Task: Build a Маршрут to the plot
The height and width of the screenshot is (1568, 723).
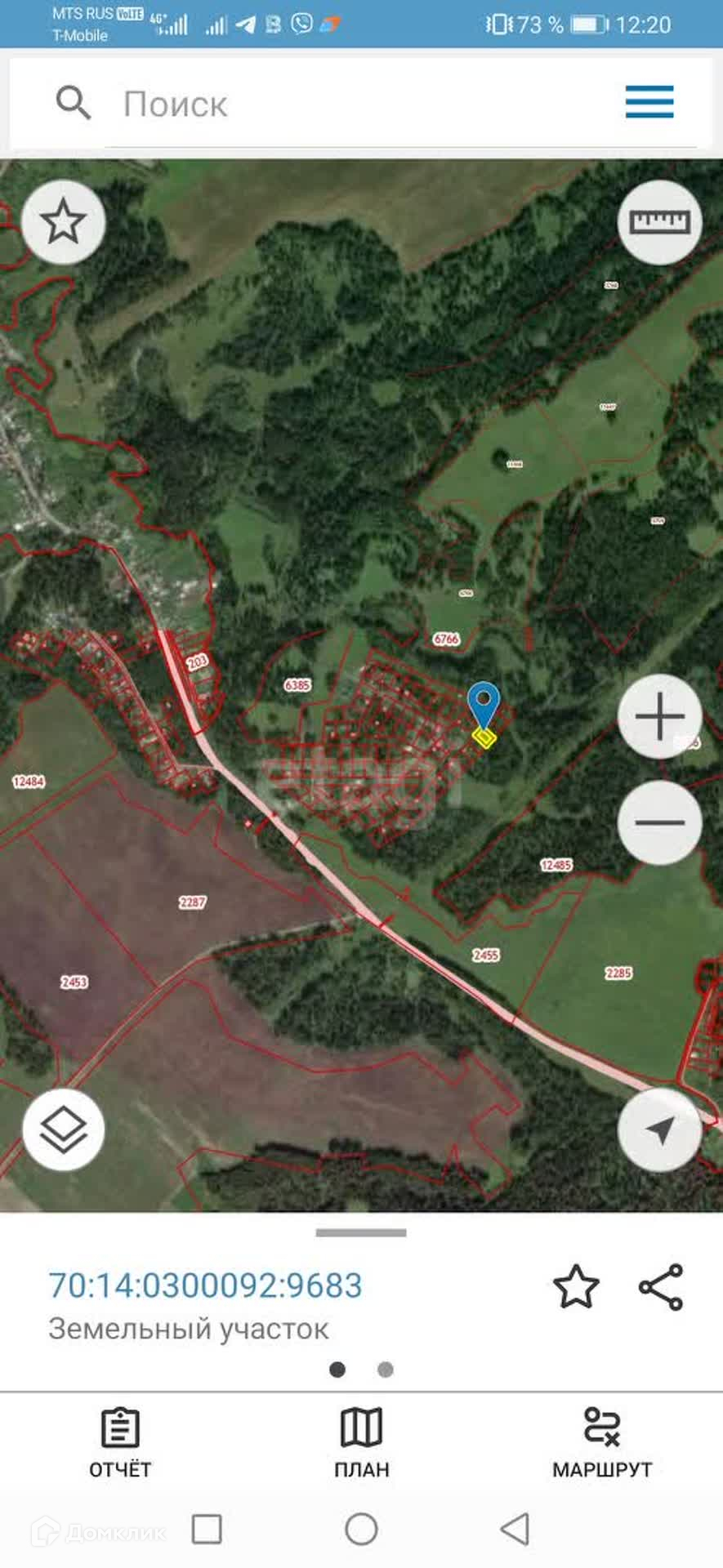Action: [602, 1442]
